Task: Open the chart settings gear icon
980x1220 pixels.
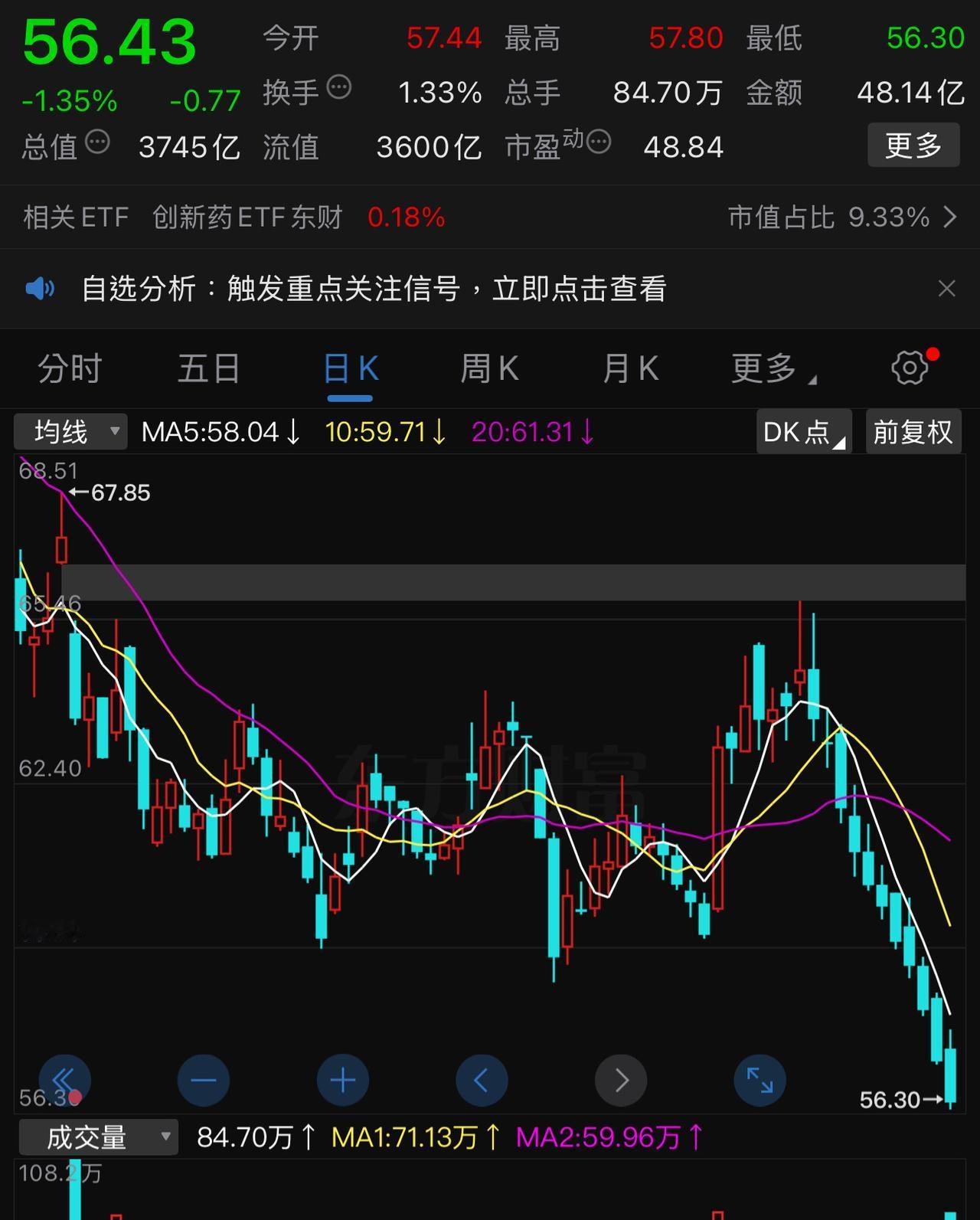Action: [x=910, y=368]
